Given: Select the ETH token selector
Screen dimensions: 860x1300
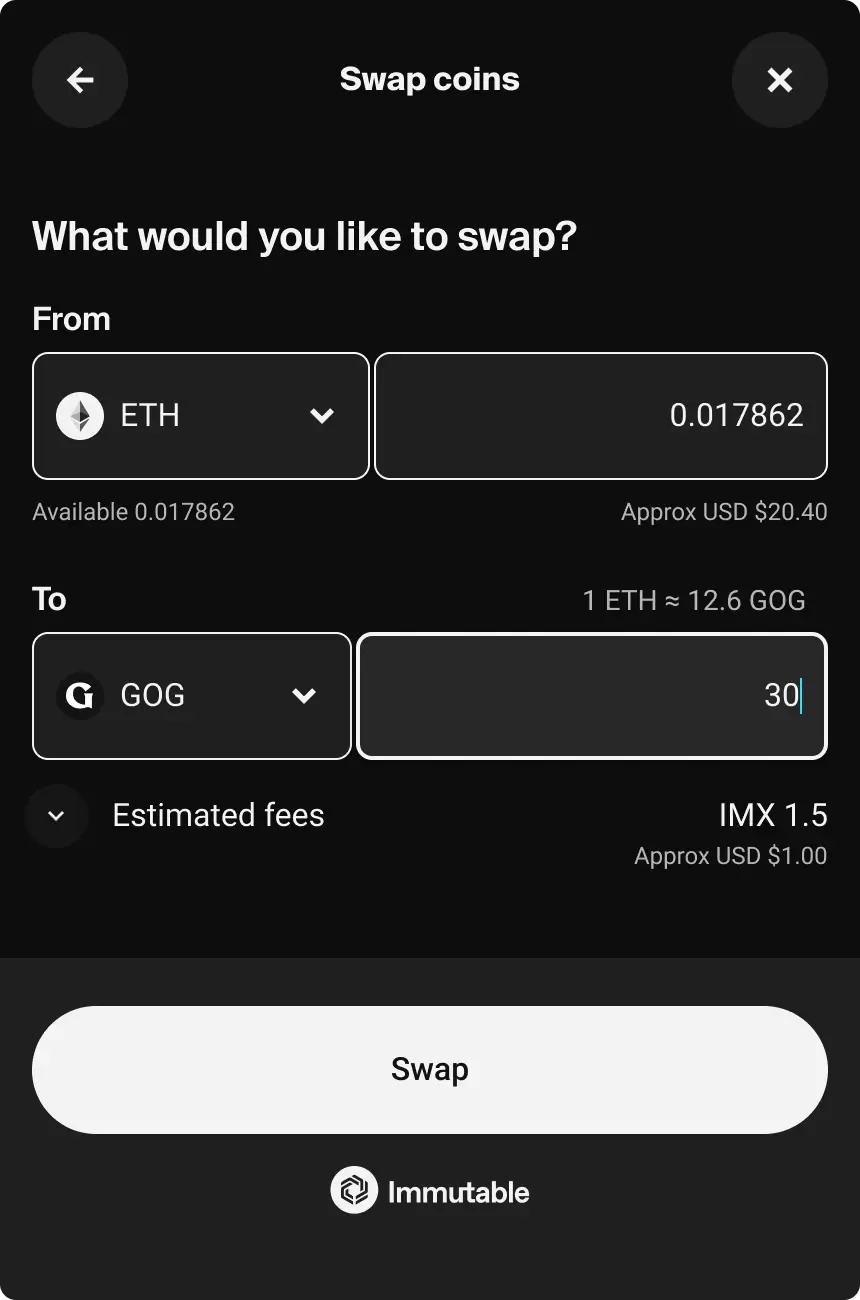Looking at the screenshot, I should point(200,416).
